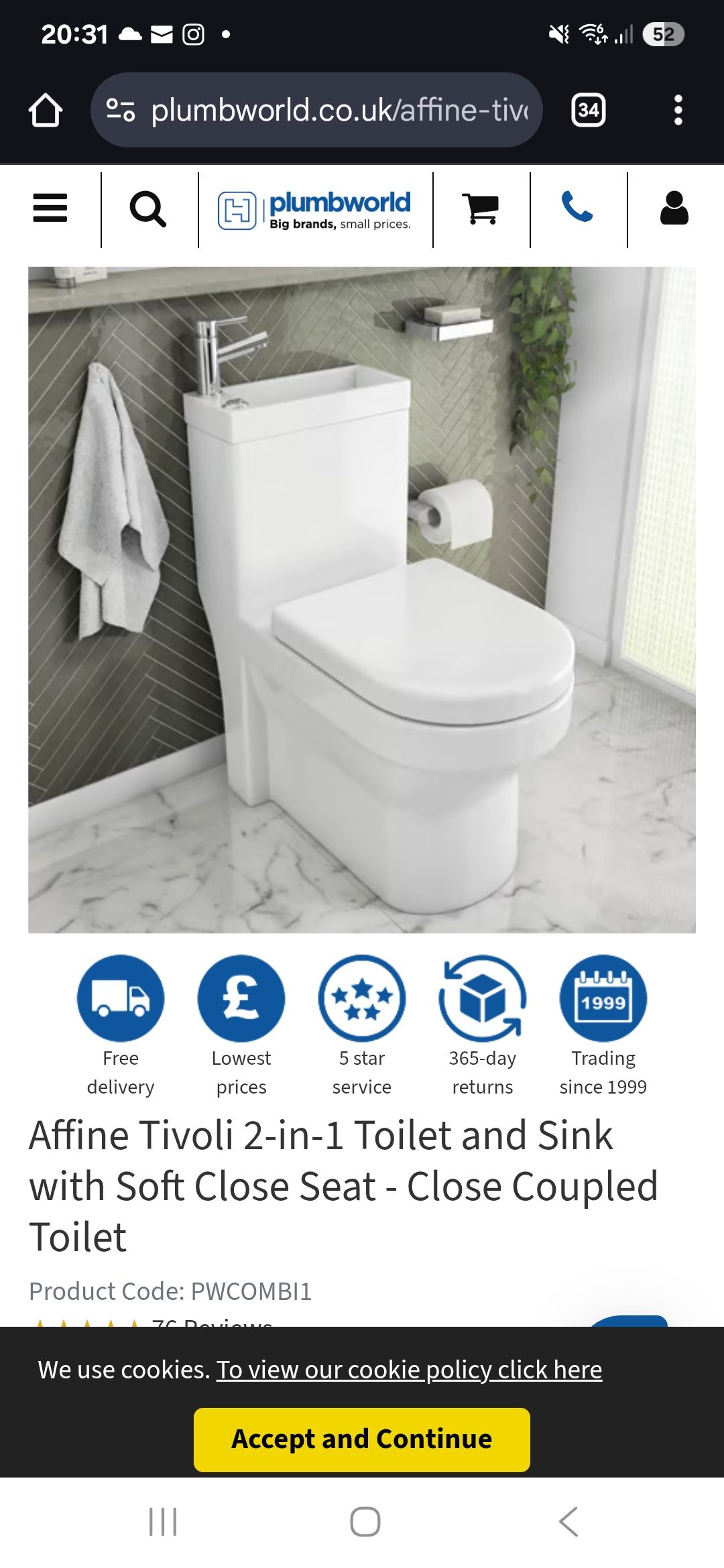724x1568 pixels.
Task: Open the browser three-dot menu
Action: 678,111
